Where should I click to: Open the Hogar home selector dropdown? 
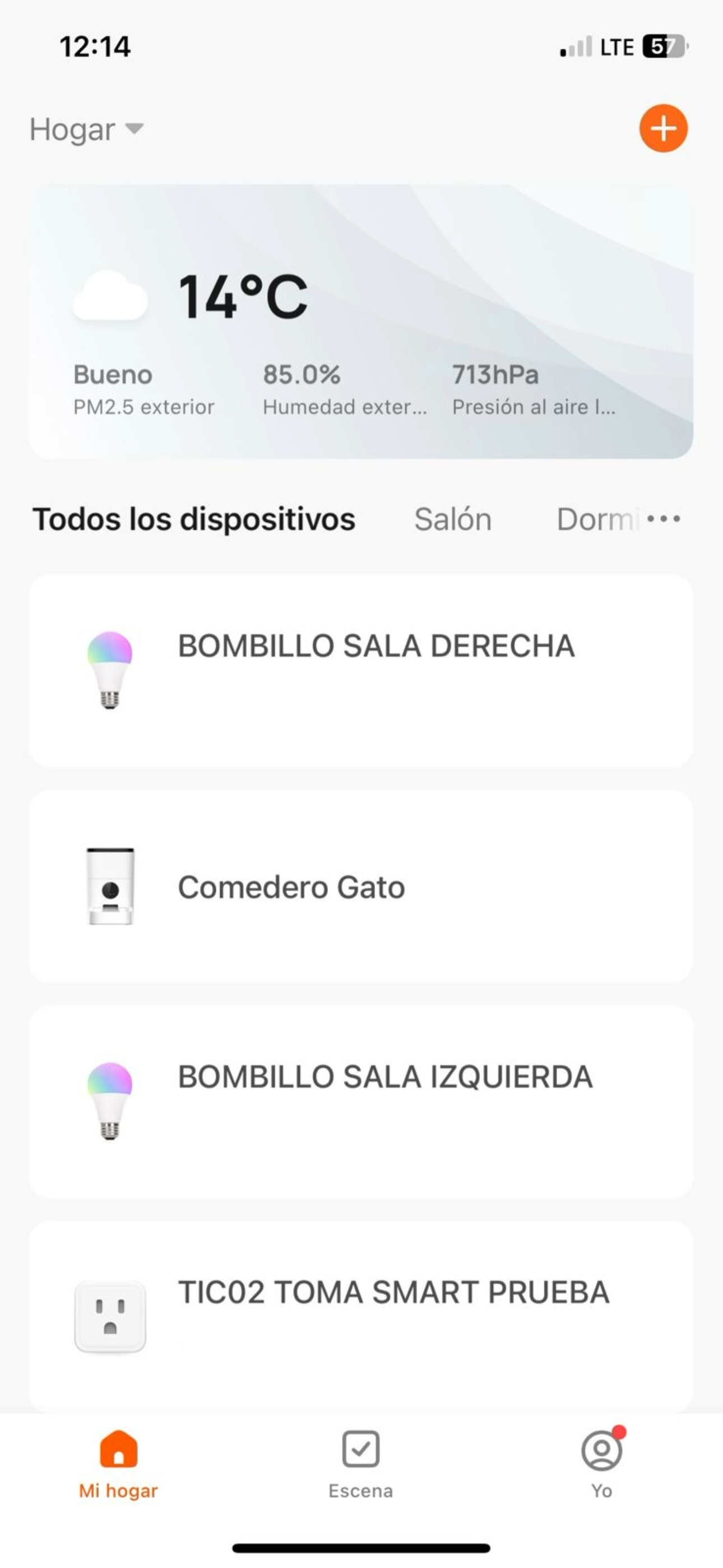[86, 130]
